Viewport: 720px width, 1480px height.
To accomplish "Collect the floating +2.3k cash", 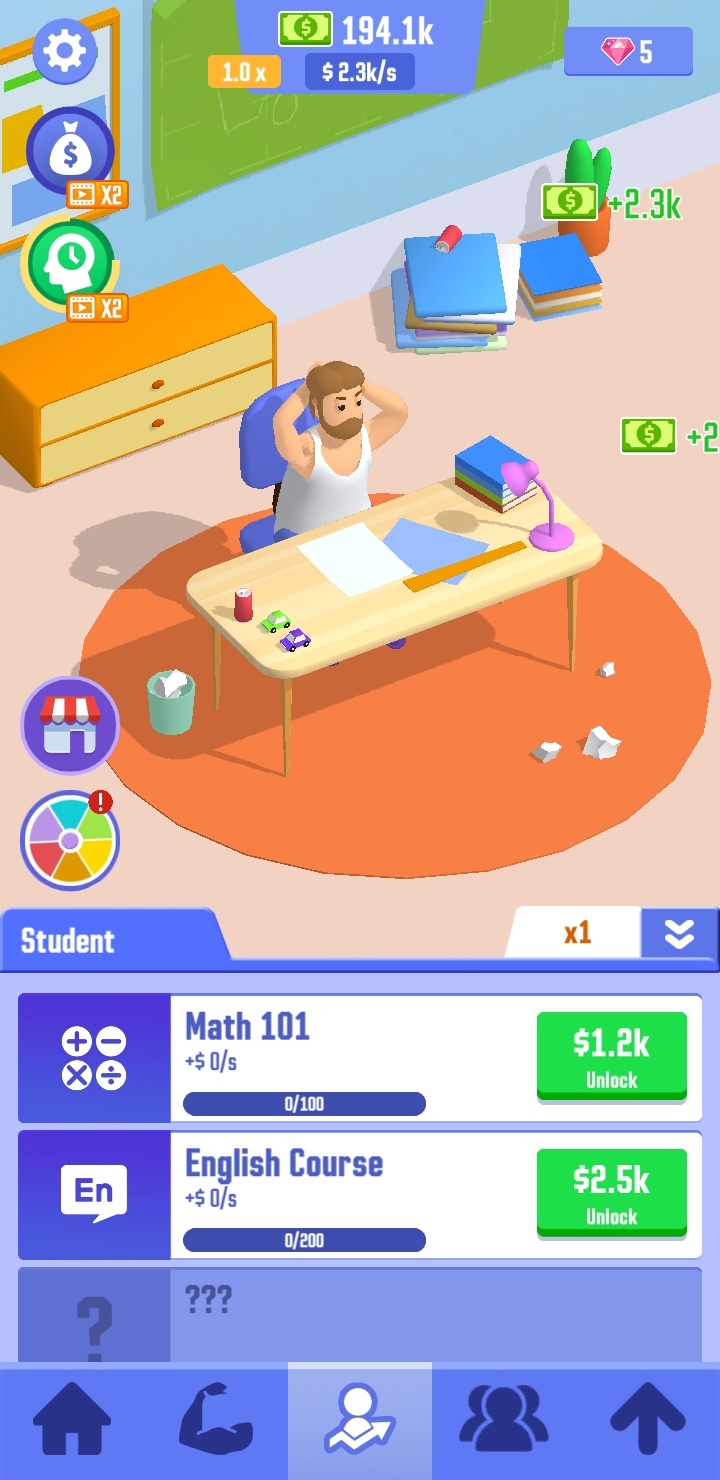I will tap(610, 204).
